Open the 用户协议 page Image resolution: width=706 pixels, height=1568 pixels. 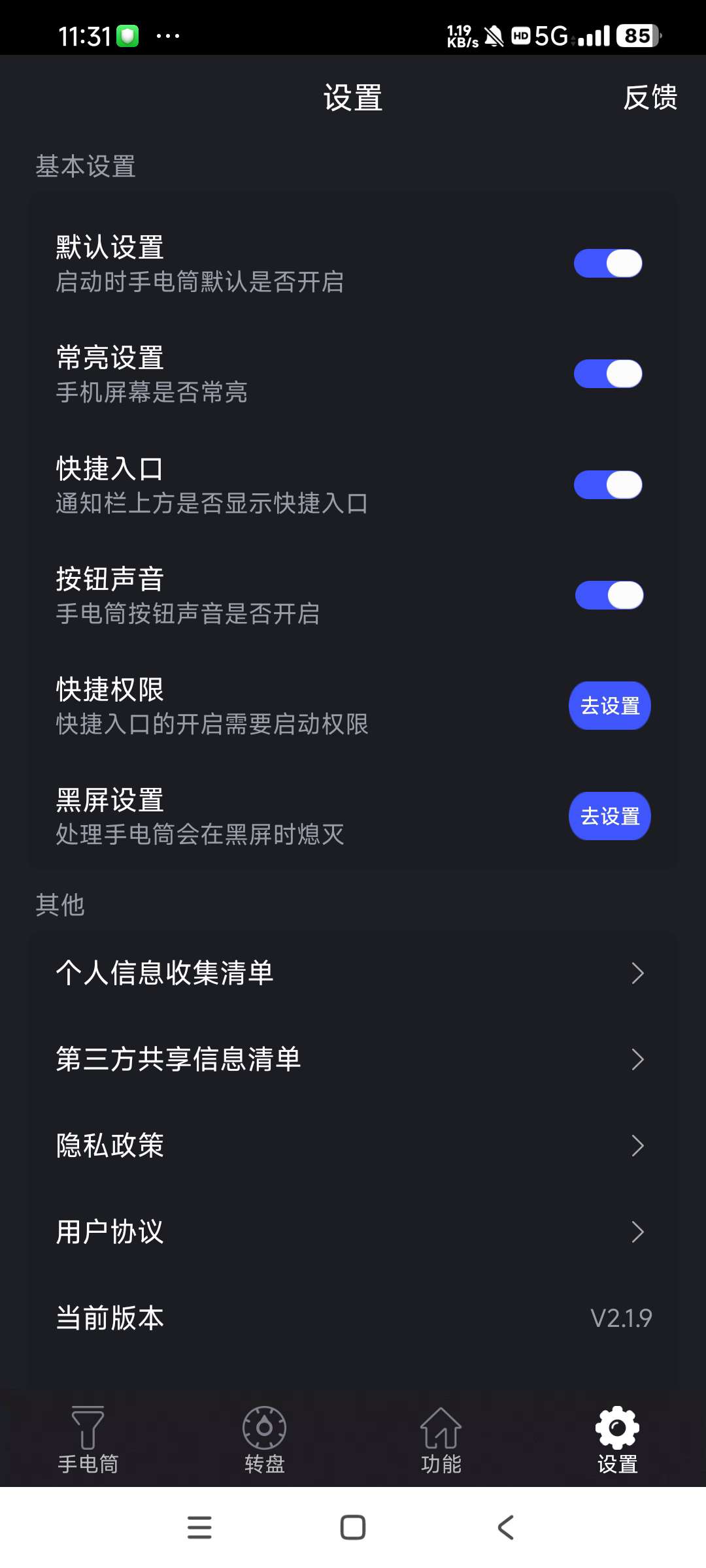click(x=353, y=1232)
